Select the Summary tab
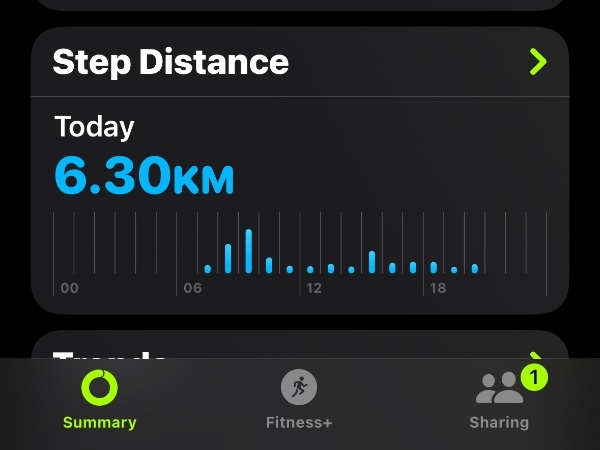 99,400
